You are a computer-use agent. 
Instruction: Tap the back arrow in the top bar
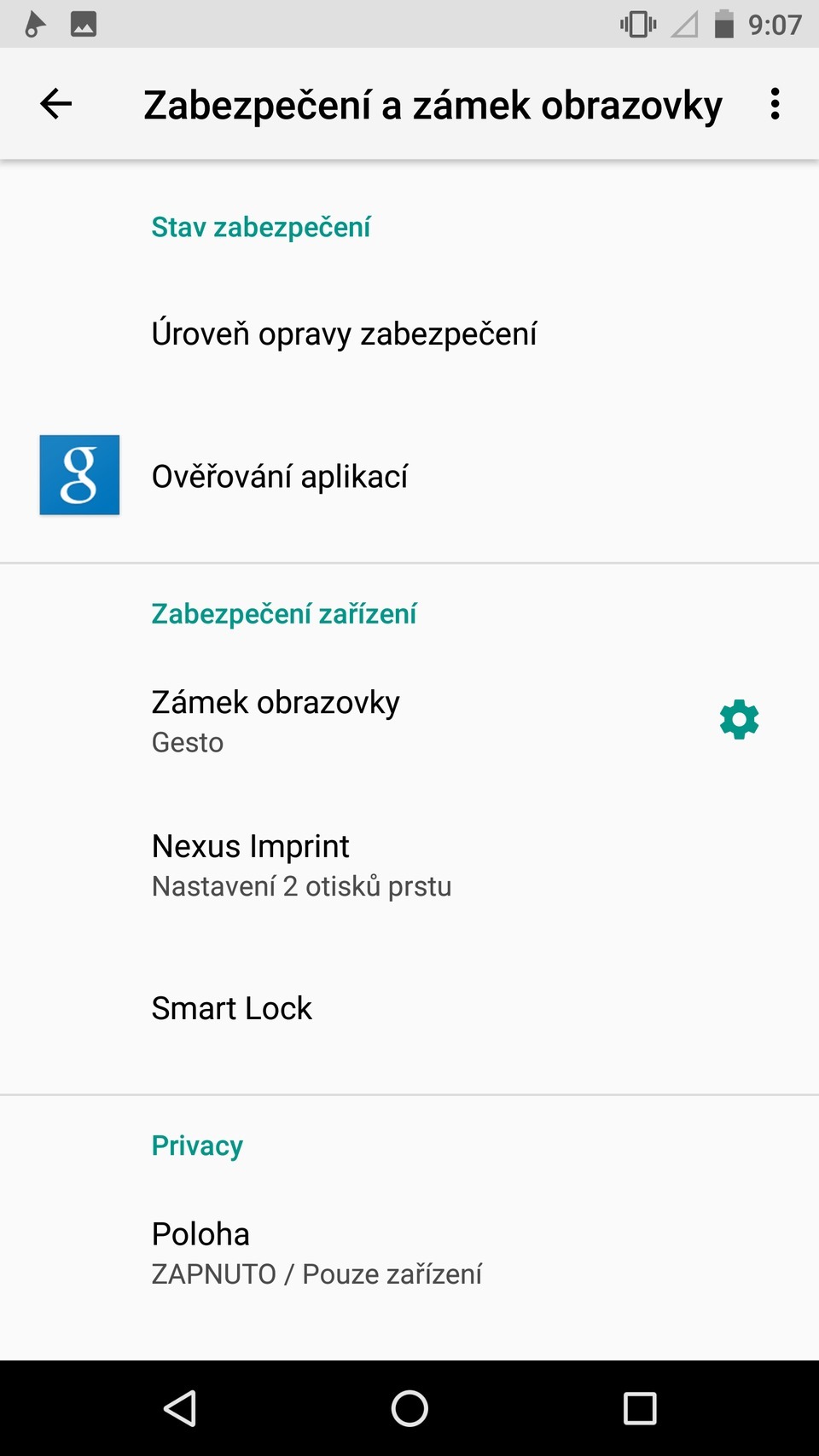point(55,103)
